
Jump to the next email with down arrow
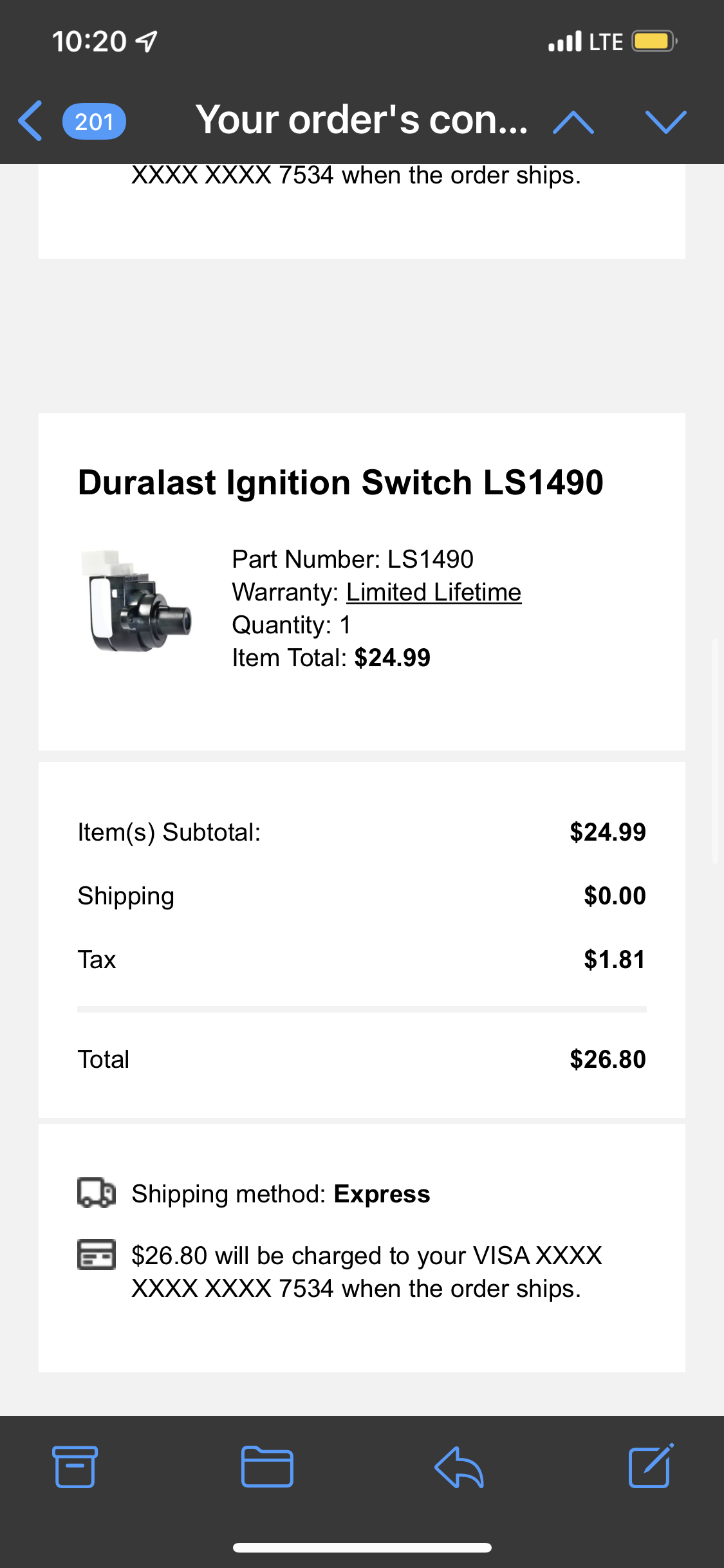665,122
